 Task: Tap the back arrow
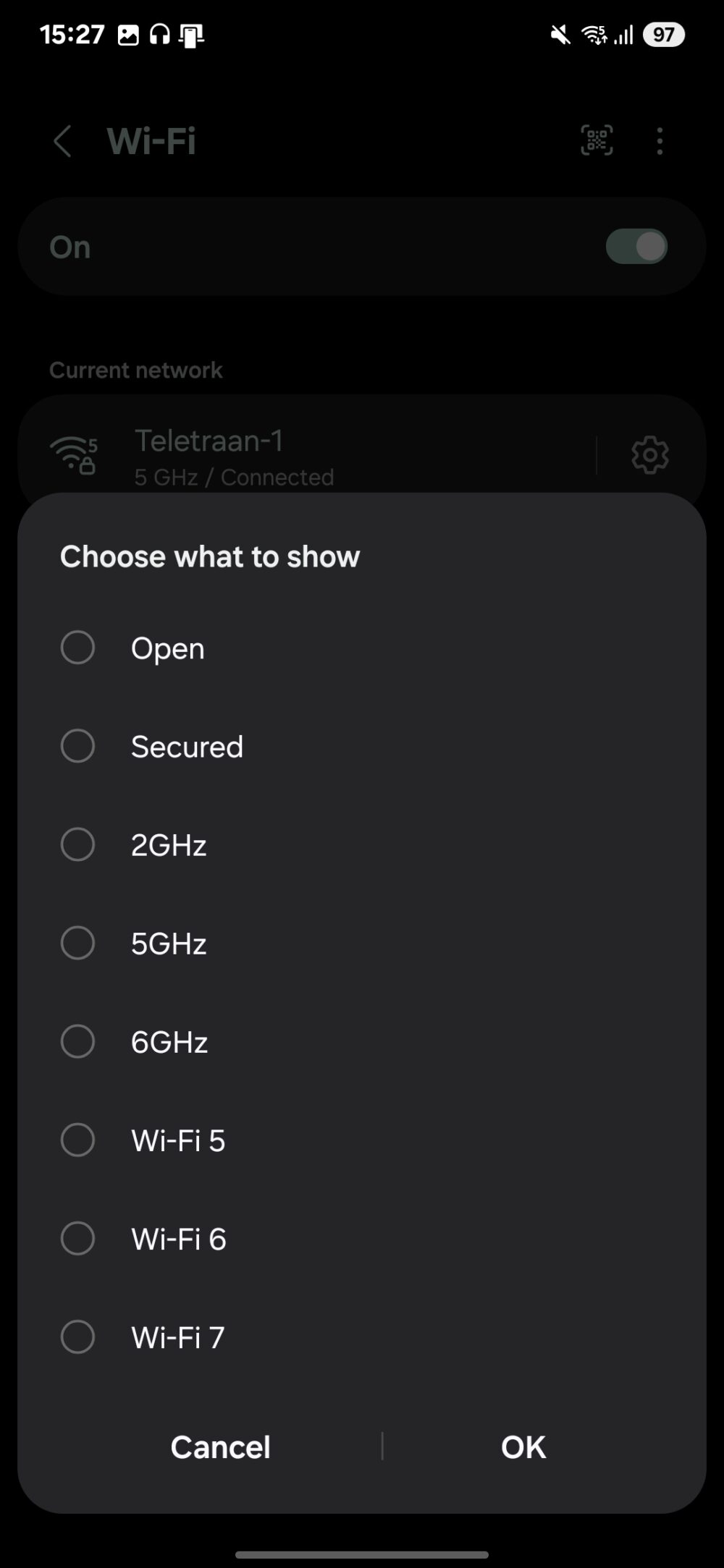click(x=62, y=142)
